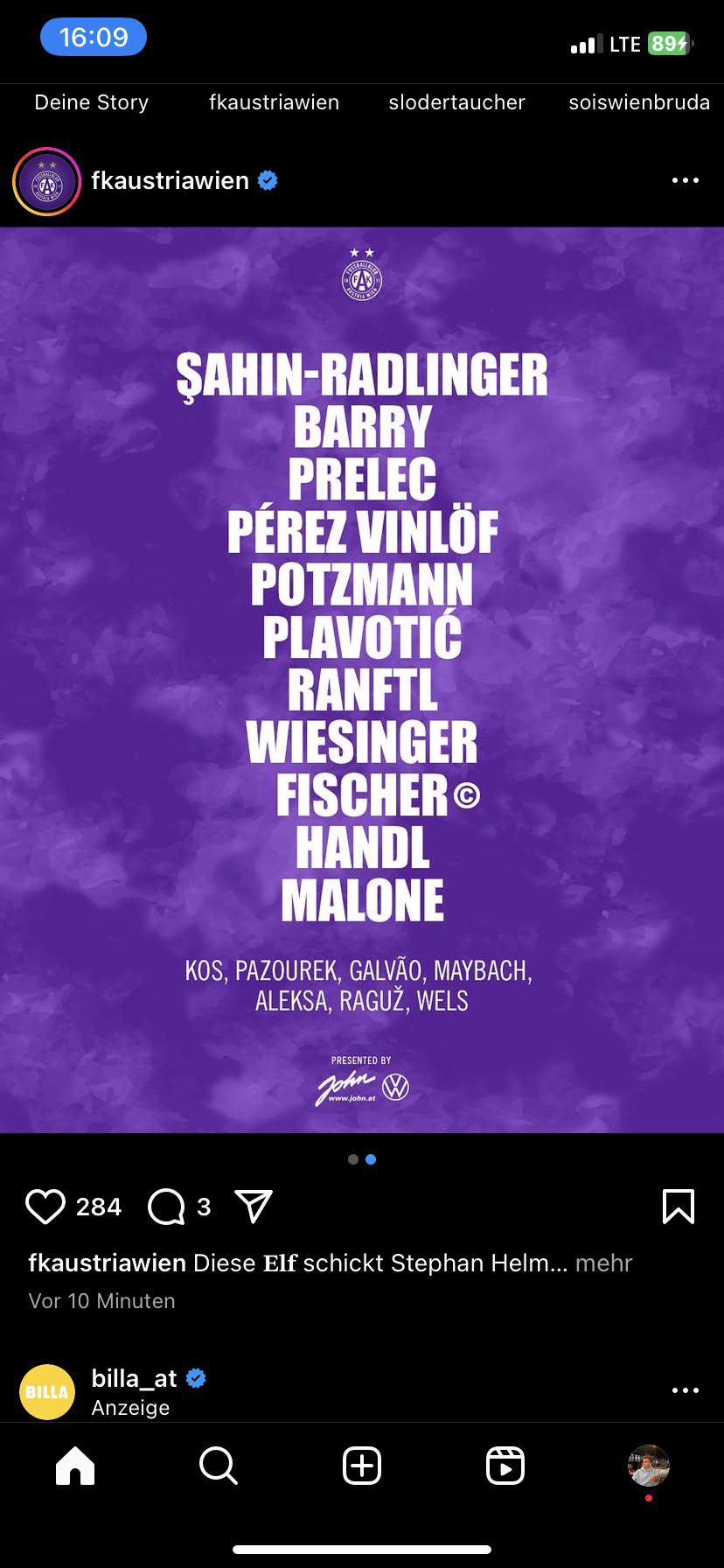Viewport: 724px width, 1568px height.
Task: Expand caption with 'mehr'
Action: click(x=603, y=1263)
